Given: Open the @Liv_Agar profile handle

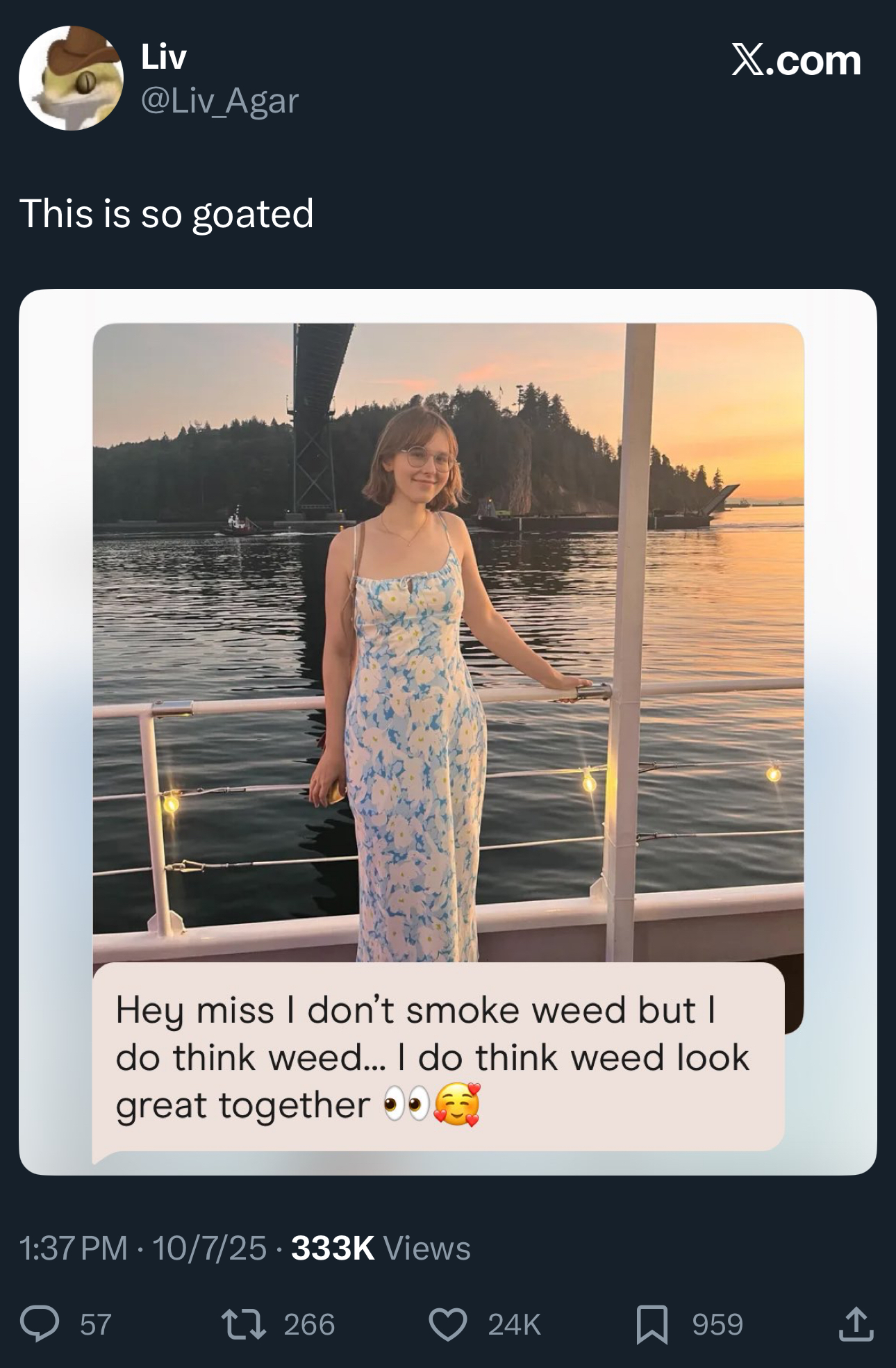Looking at the screenshot, I should pos(219,101).
